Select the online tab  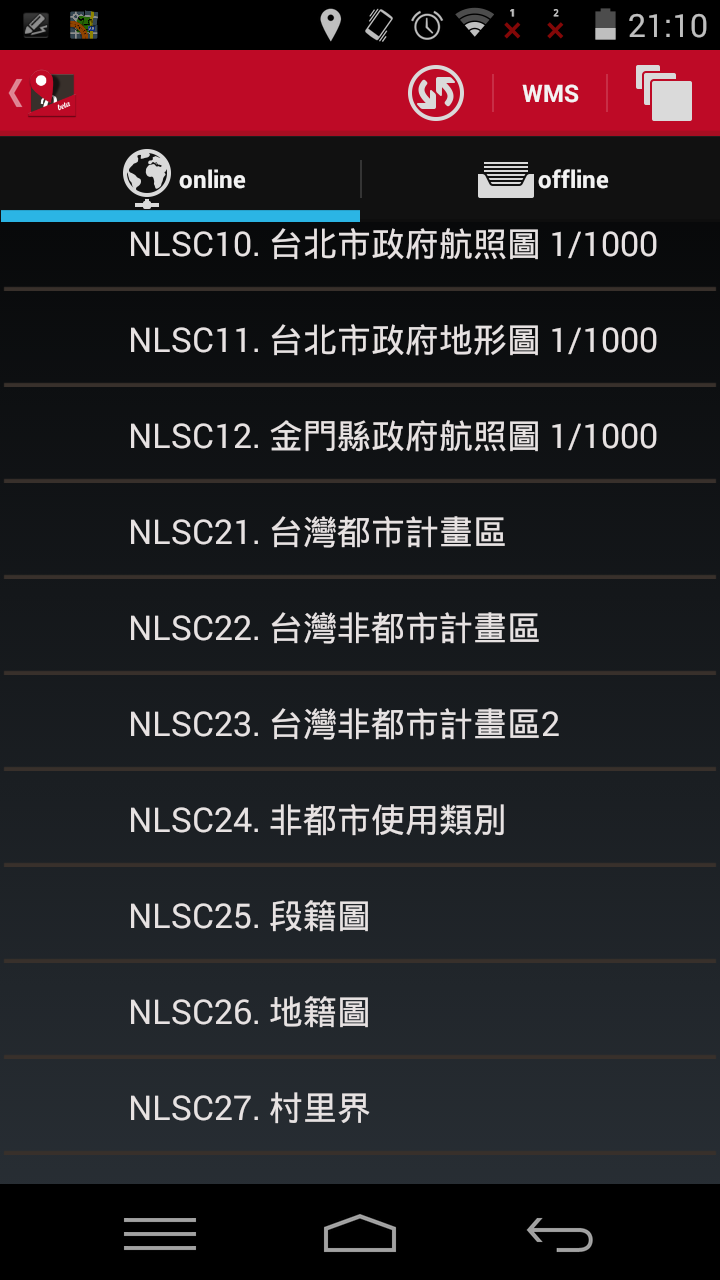point(180,179)
